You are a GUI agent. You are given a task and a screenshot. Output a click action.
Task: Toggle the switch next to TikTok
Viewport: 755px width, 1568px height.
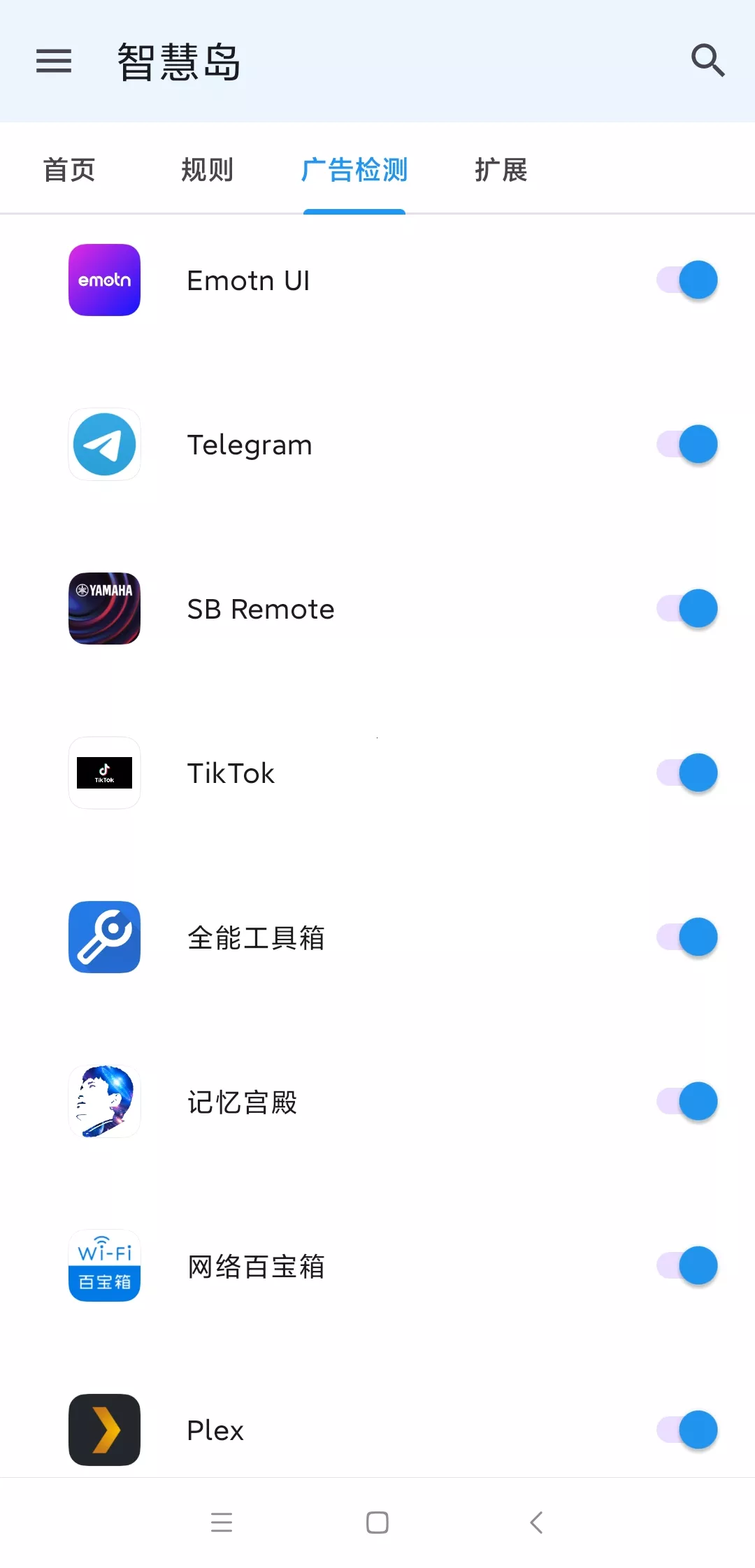(685, 773)
